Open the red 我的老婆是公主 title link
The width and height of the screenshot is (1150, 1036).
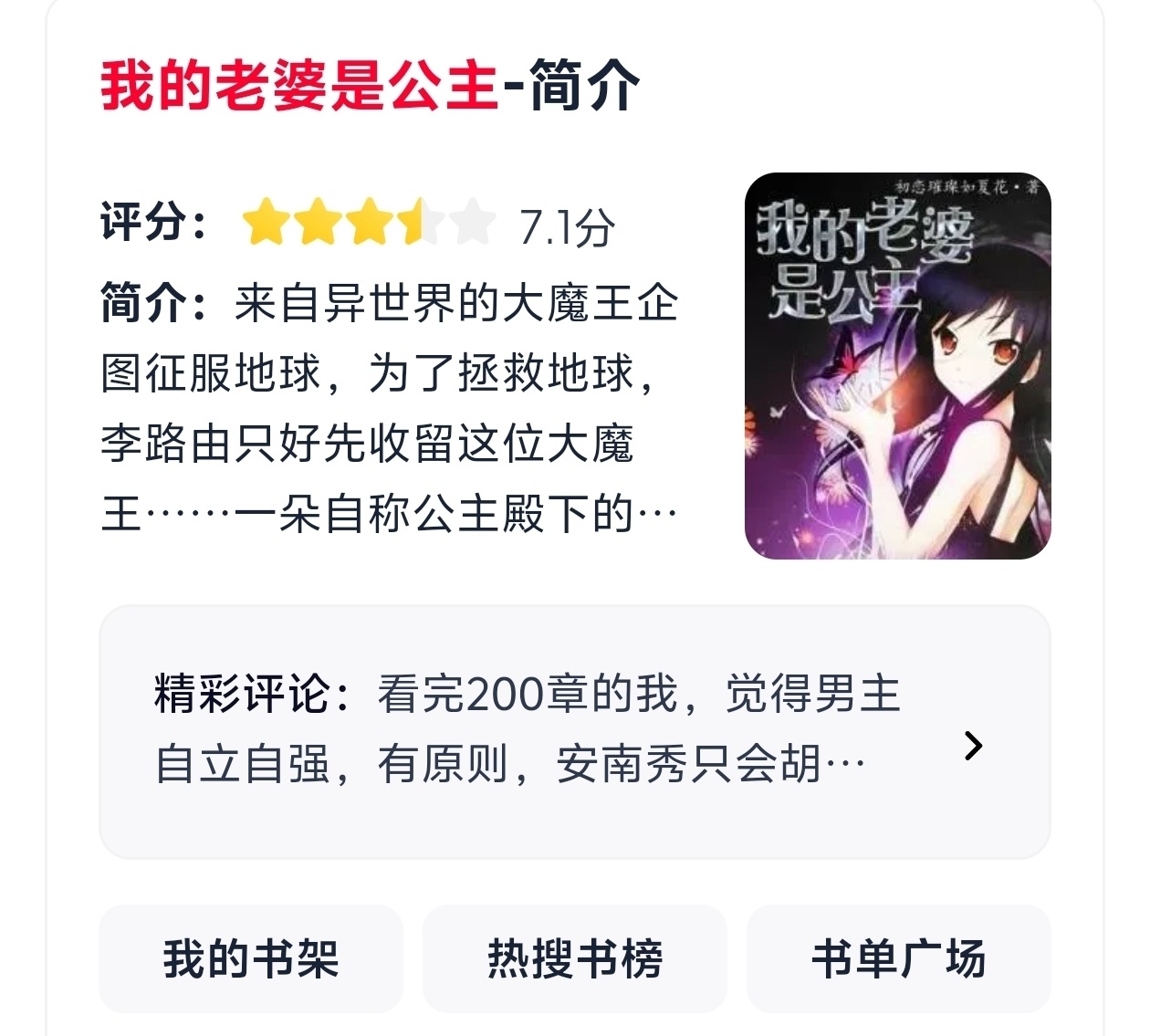[299, 86]
